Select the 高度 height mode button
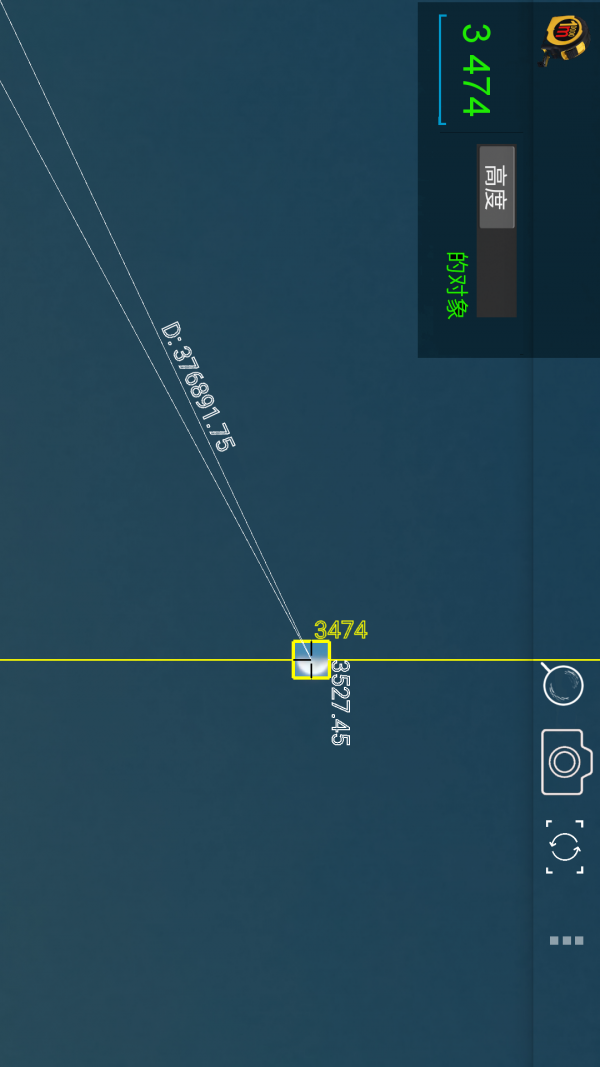This screenshot has width=600, height=1067. tap(496, 187)
